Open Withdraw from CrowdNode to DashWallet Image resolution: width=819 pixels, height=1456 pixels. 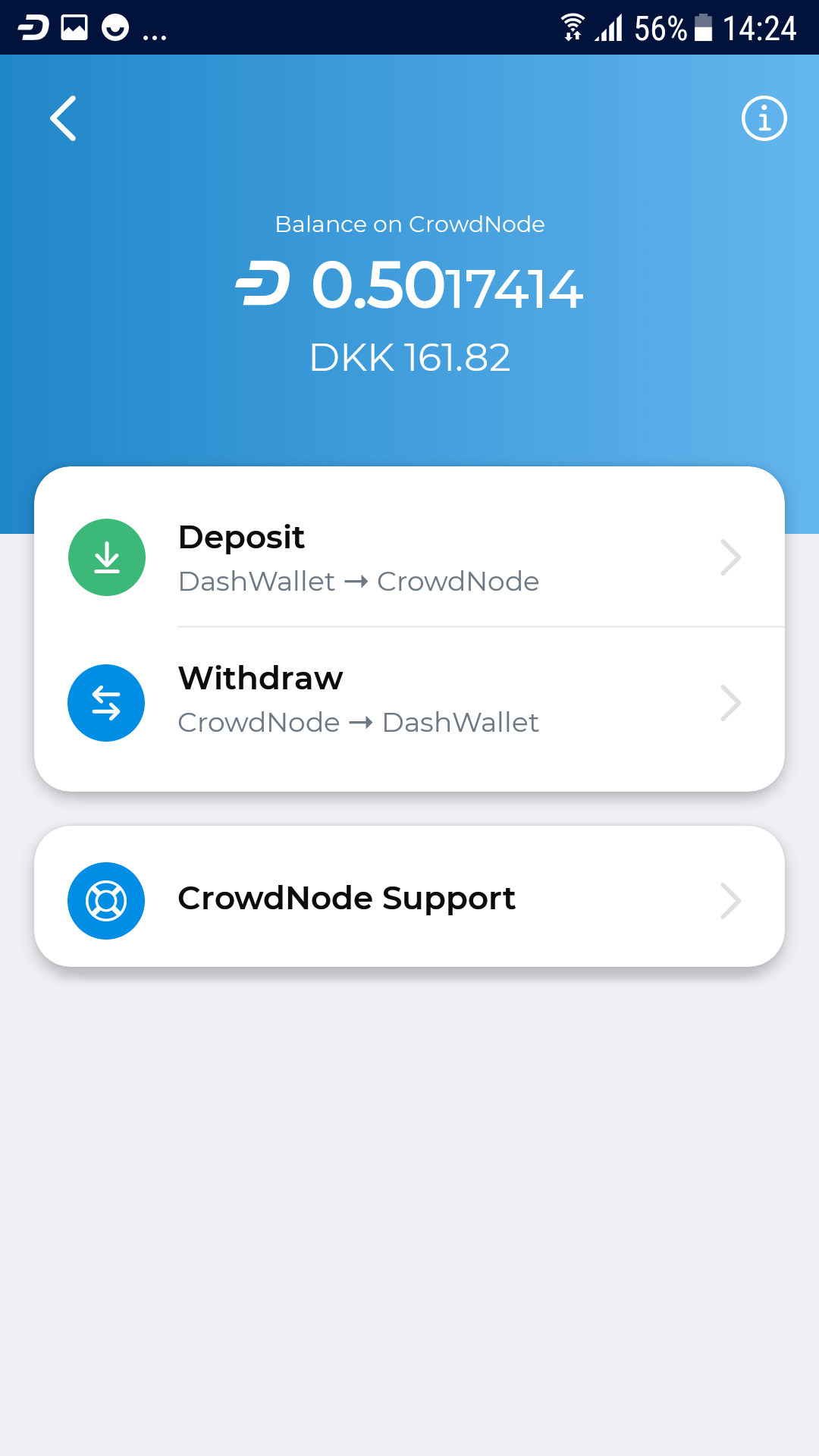[x=409, y=702]
